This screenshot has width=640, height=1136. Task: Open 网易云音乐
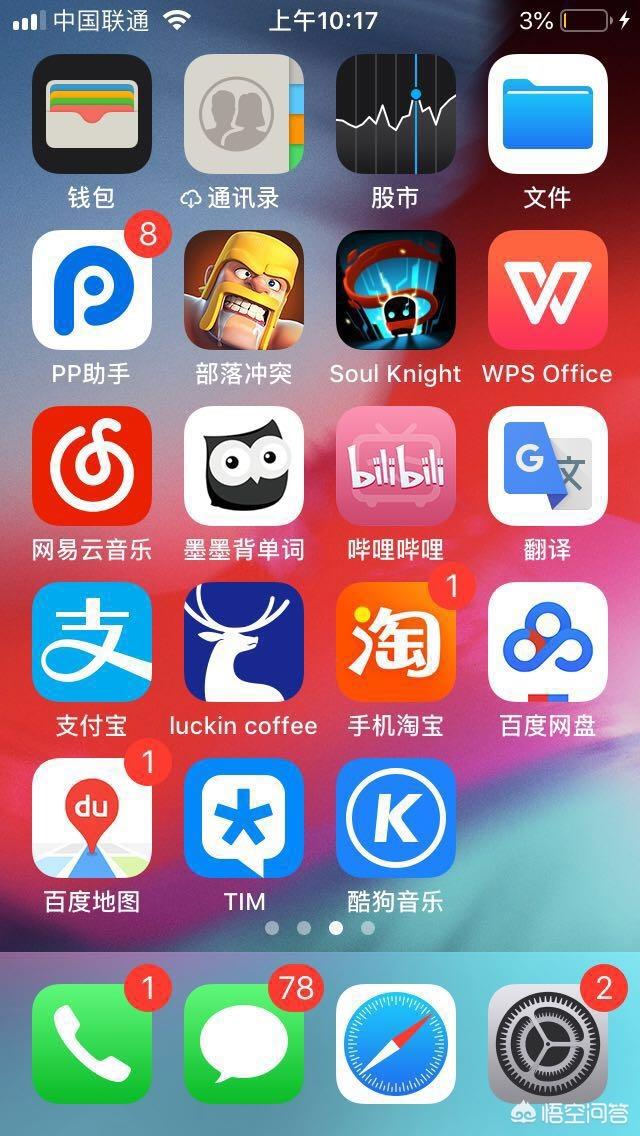92,466
